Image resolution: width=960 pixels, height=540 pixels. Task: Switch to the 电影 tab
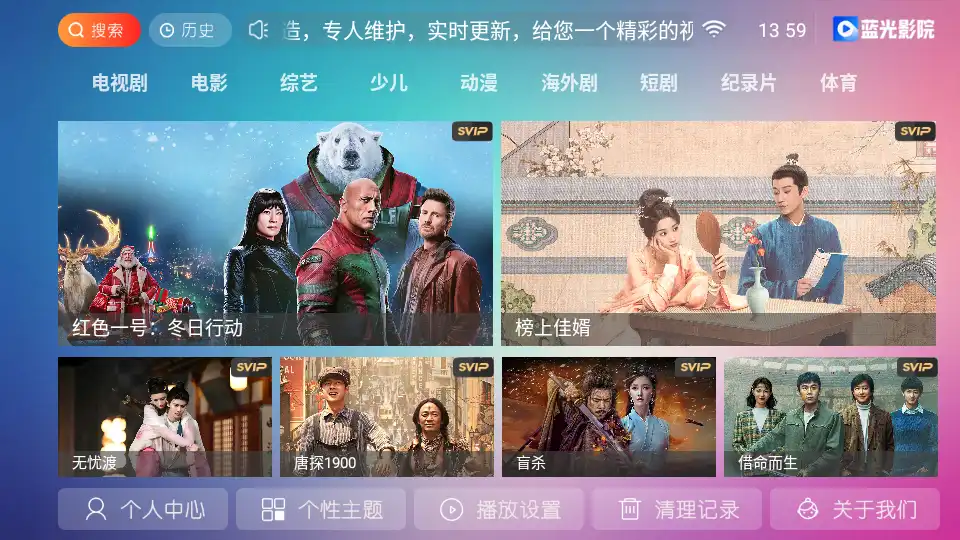(209, 83)
